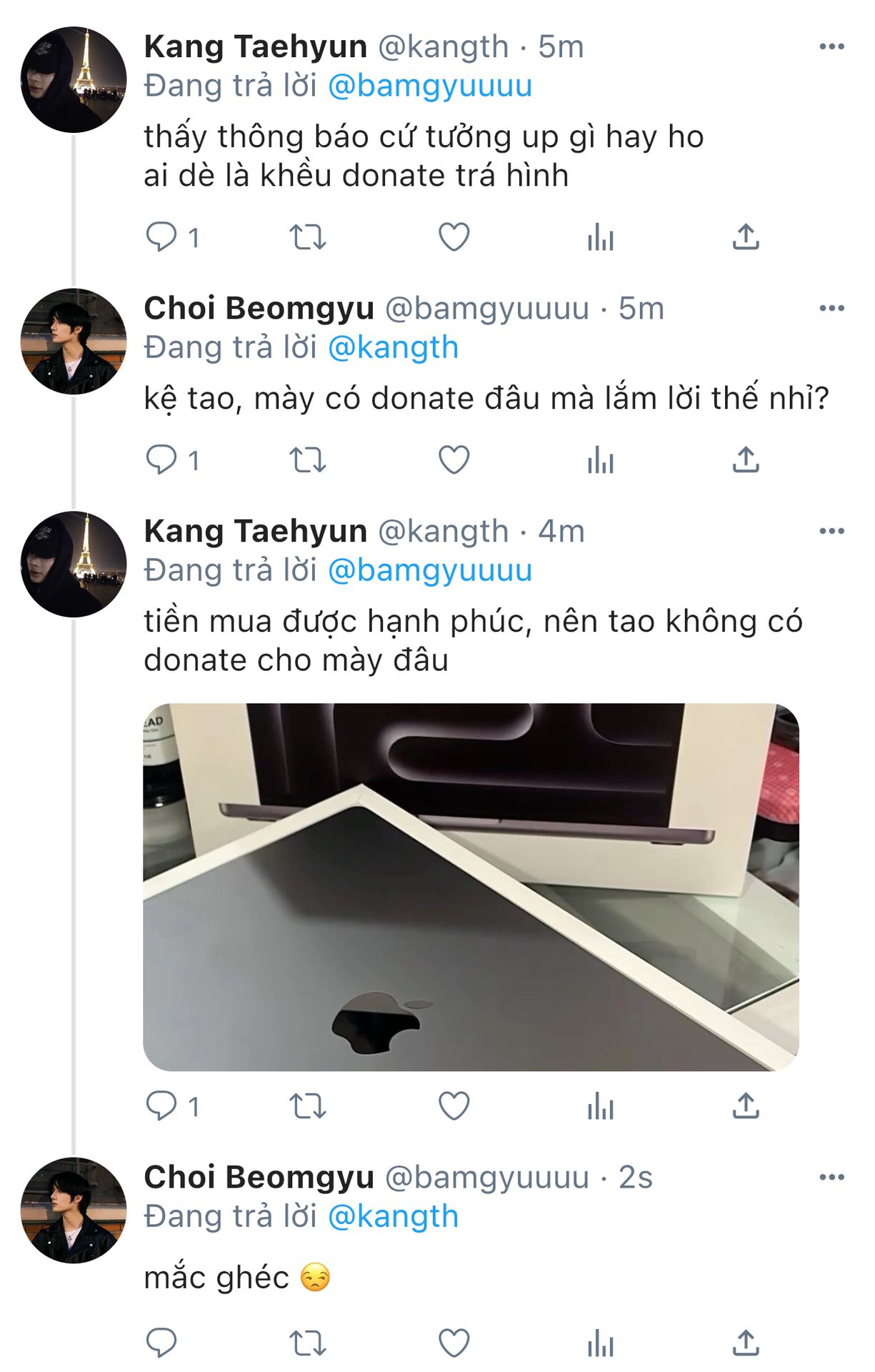View analytics of the MacBook photo tweet
Screen dimensions: 875x1372
coord(600,1106)
